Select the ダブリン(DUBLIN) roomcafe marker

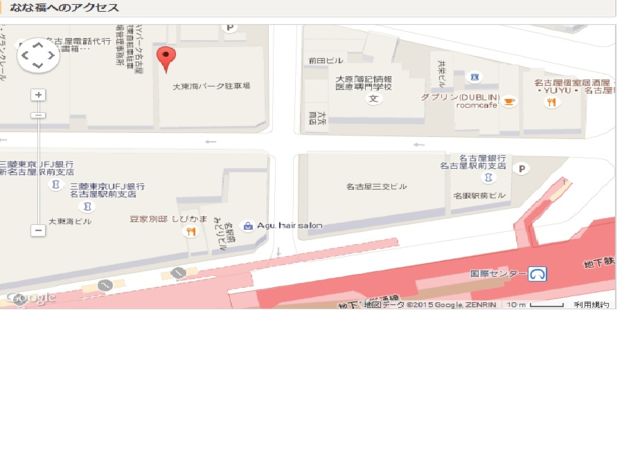509,100
